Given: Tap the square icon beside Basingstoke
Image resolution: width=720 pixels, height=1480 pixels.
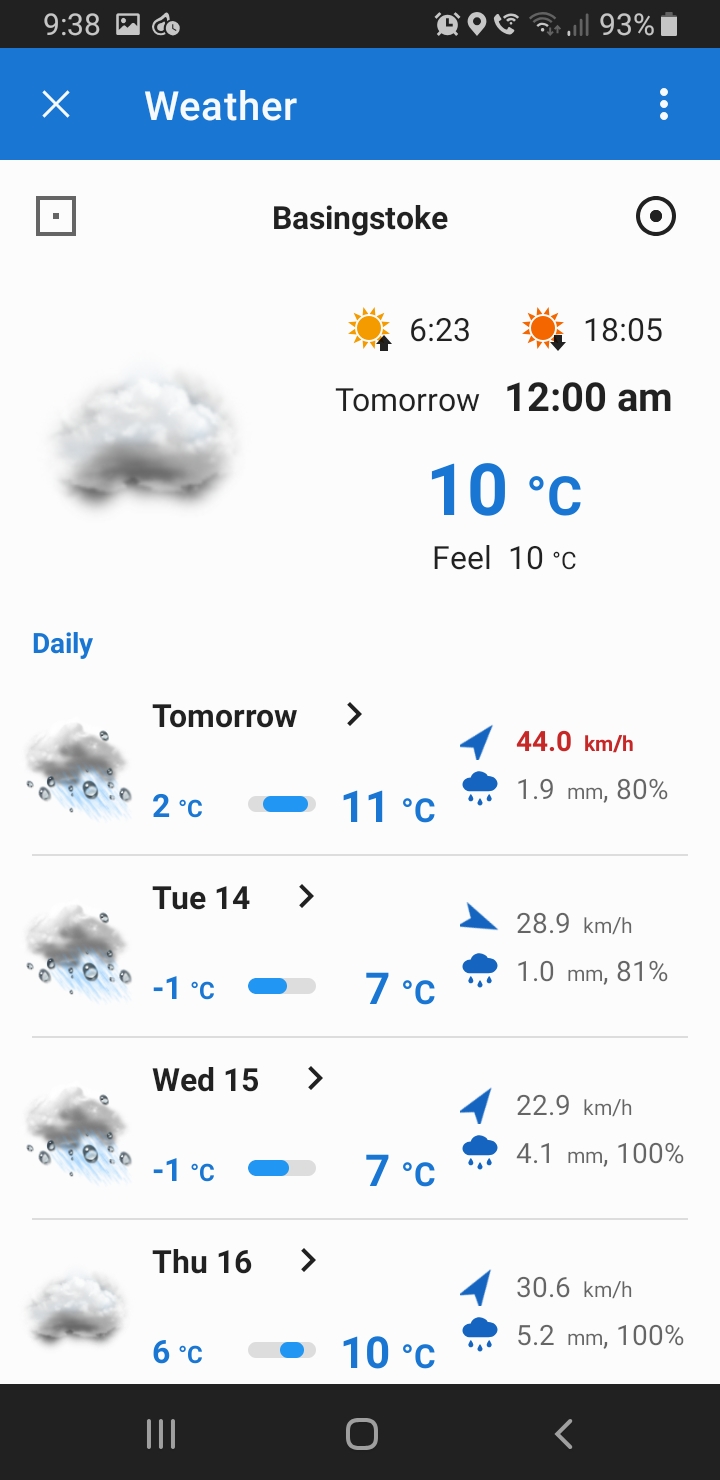Looking at the screenshot, I should (56, 216).
